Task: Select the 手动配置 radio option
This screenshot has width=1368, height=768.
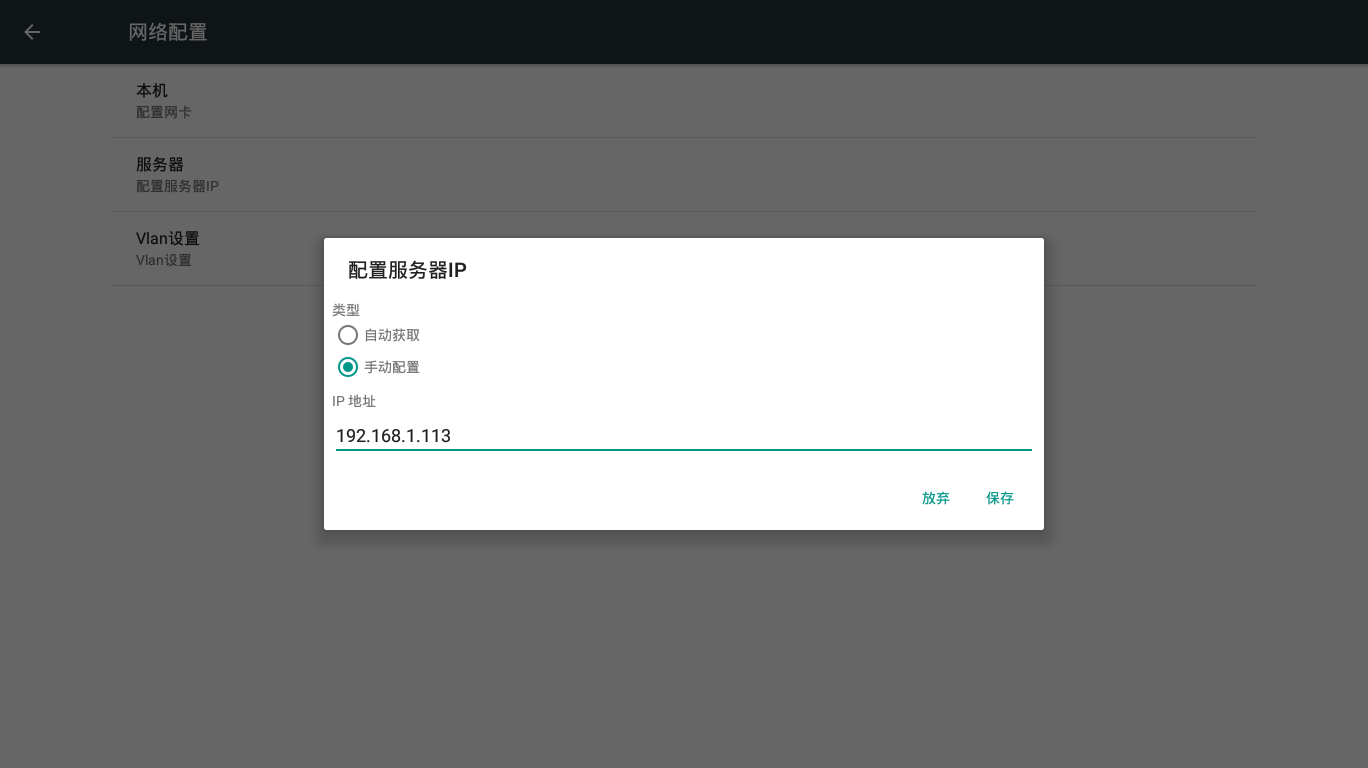Action: click(348, 367)
